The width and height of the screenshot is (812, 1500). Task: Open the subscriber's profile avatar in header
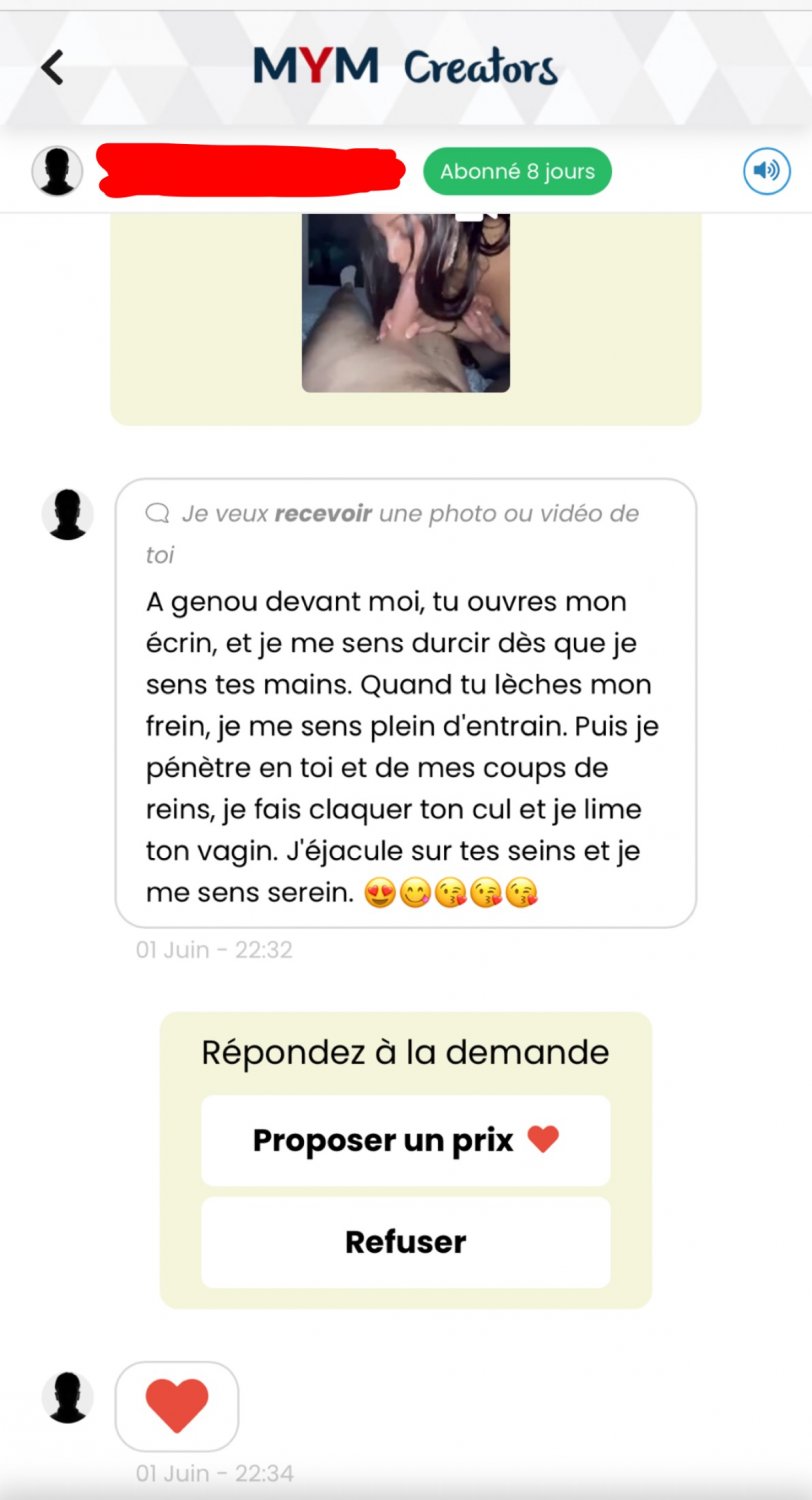click(x=57, y=171)
